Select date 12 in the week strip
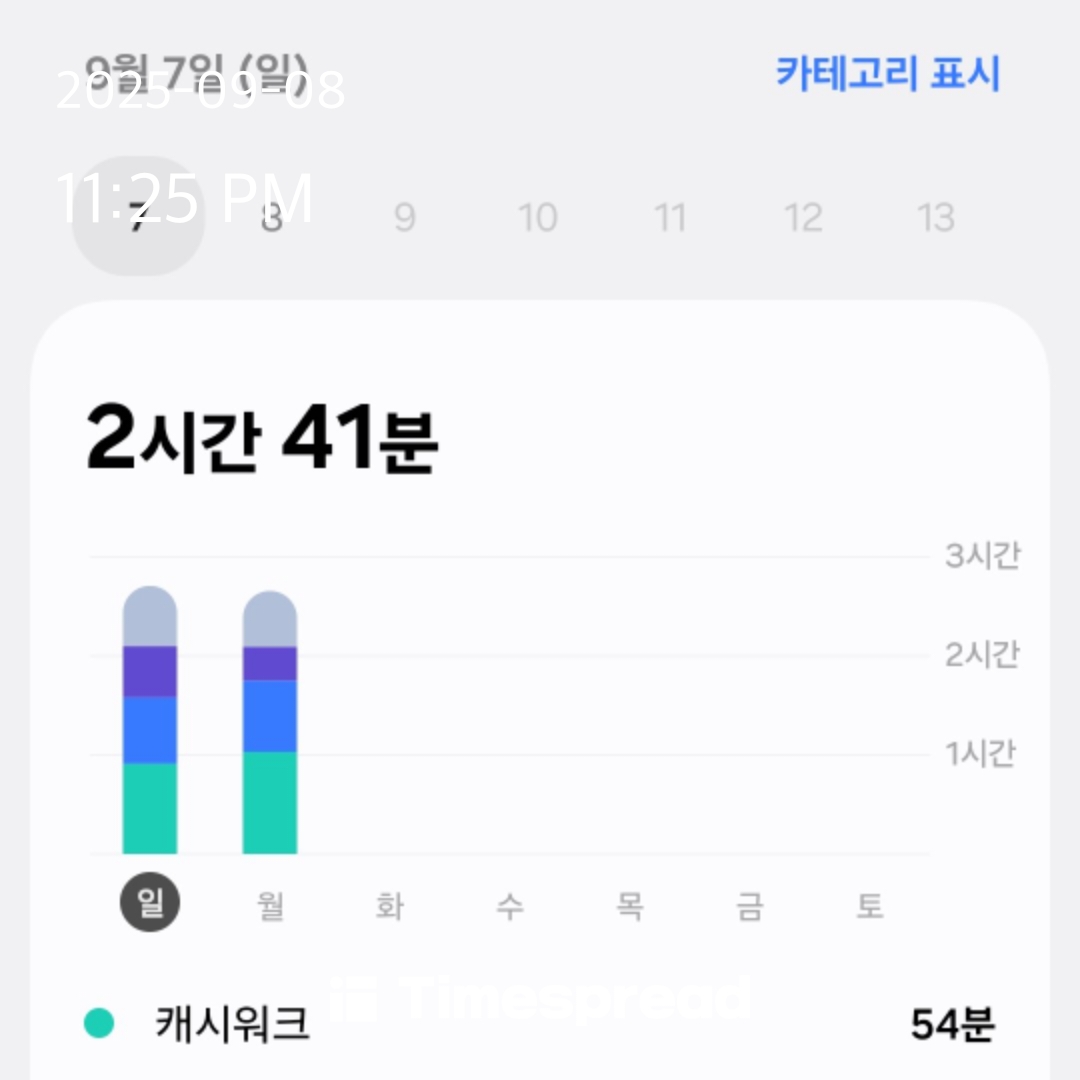 [803, 218]
